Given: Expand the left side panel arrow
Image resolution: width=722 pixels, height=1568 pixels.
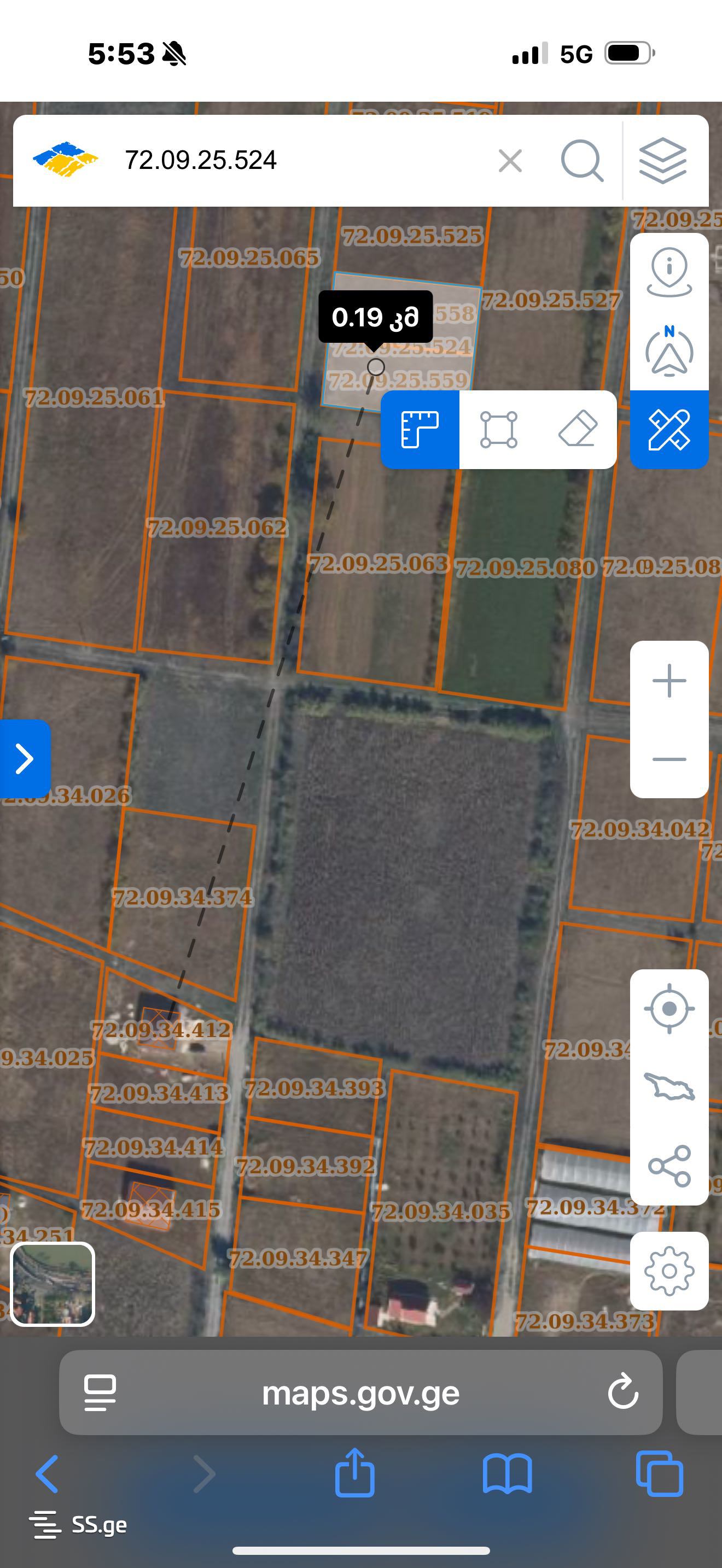Looking at the screenshot, I should pos(25,758).
